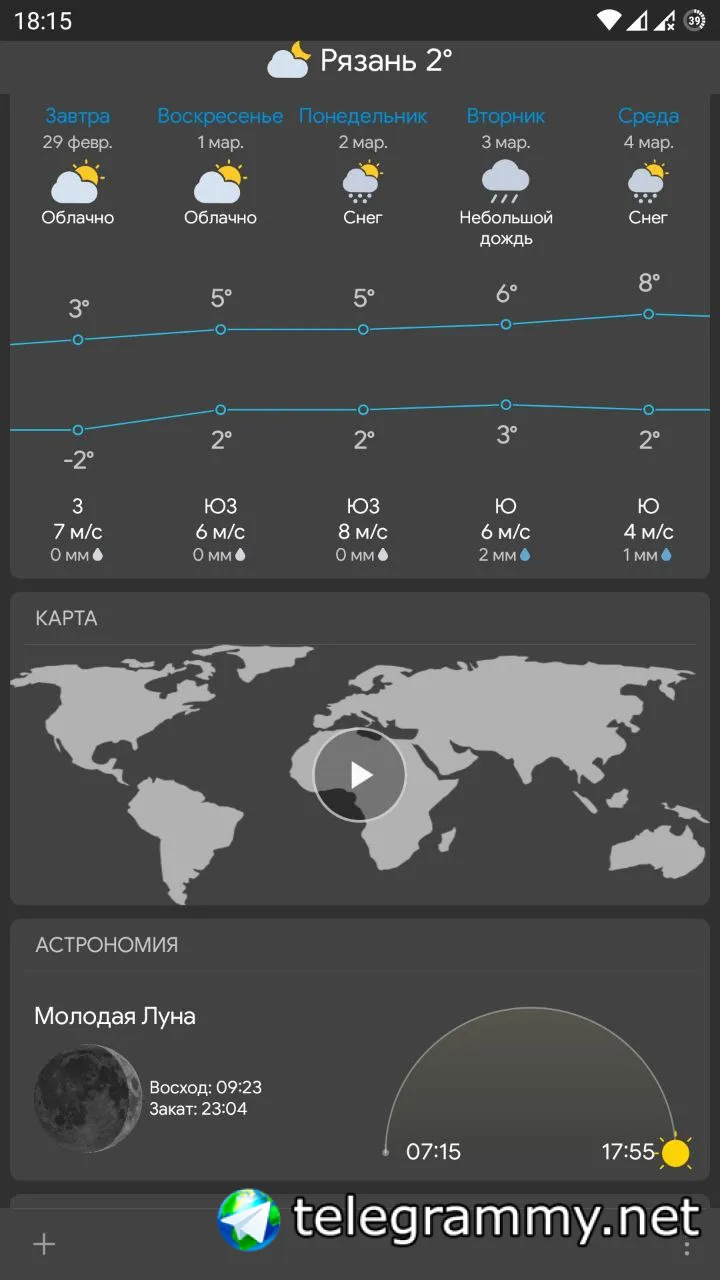The image size is (720, 1280).
Task: Open the overflow menu in the bottom bar
Action: [x=686, y=1246]
